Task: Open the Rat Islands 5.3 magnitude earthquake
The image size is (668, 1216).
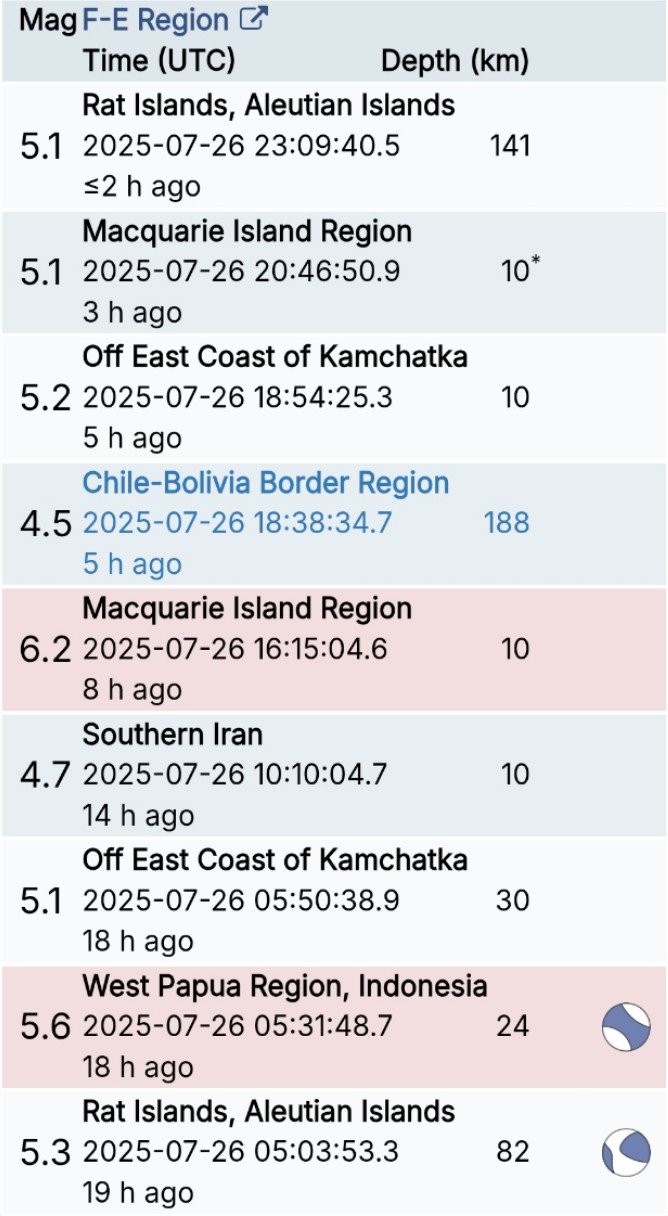Action: [x=334, y=1153]
